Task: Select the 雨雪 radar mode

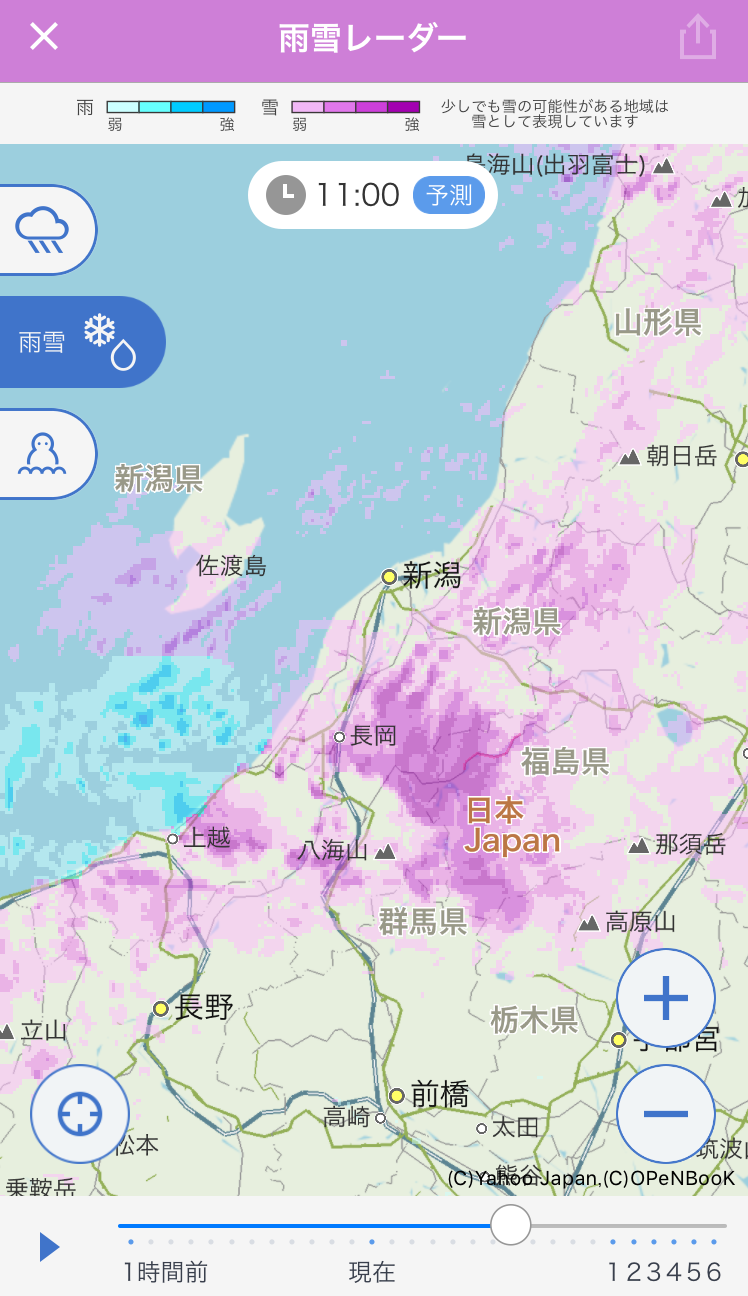Action: click(x=78, y=342)
